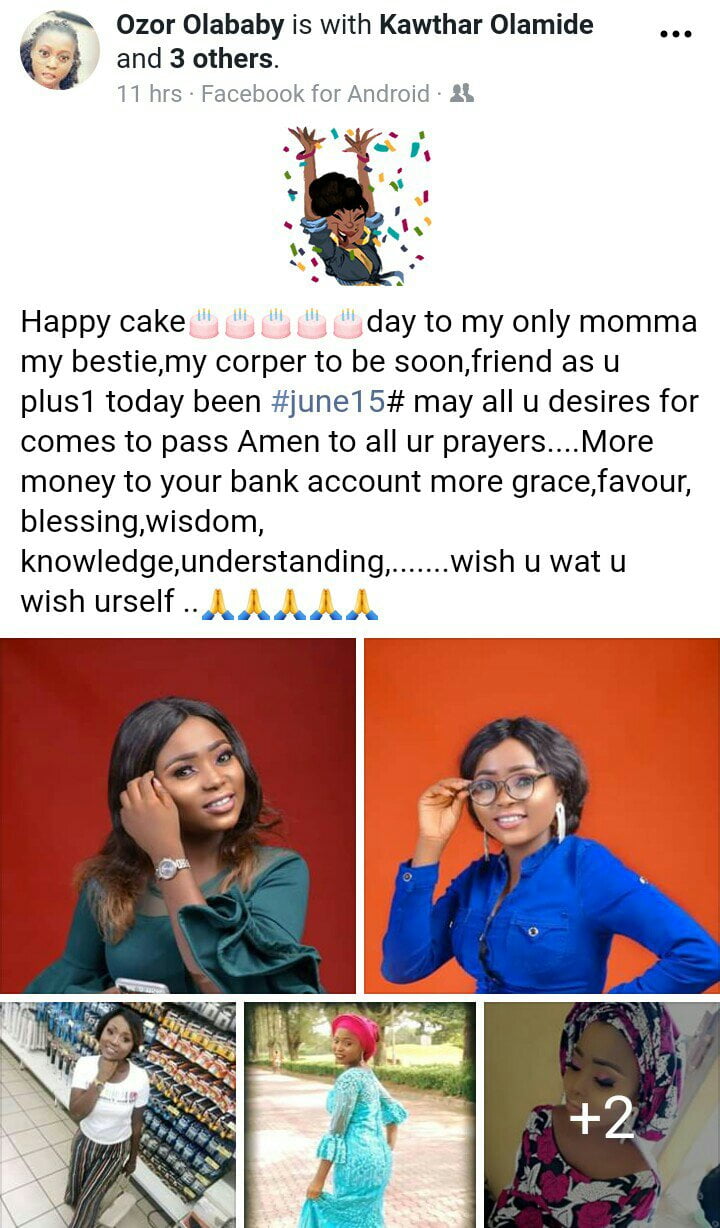The width and height of the screenshot is (720, 1228).
Task: View the 3 others tagged
Action: [x=221, y=59]
